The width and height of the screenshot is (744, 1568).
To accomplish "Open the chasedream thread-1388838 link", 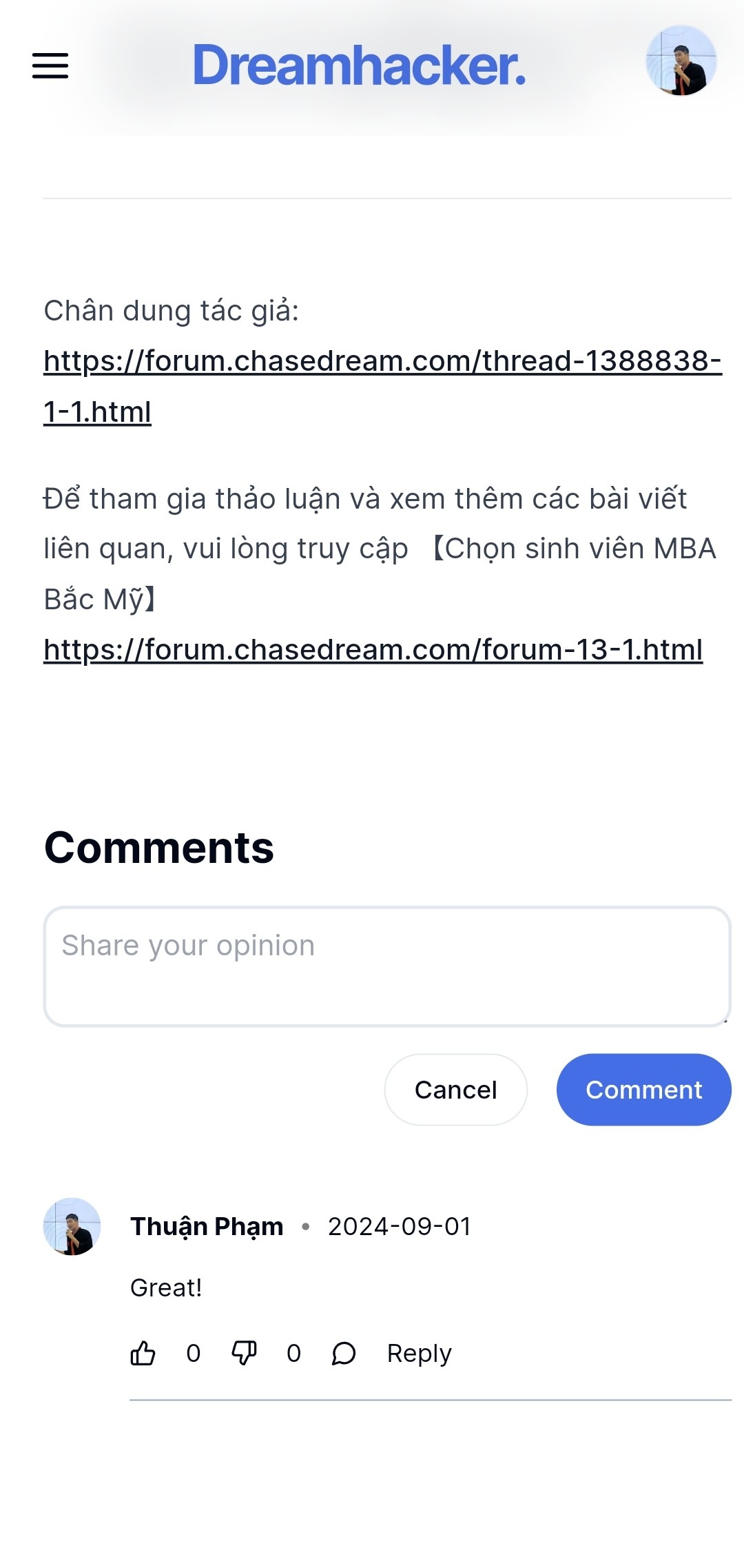I will (x=382, y=386).
